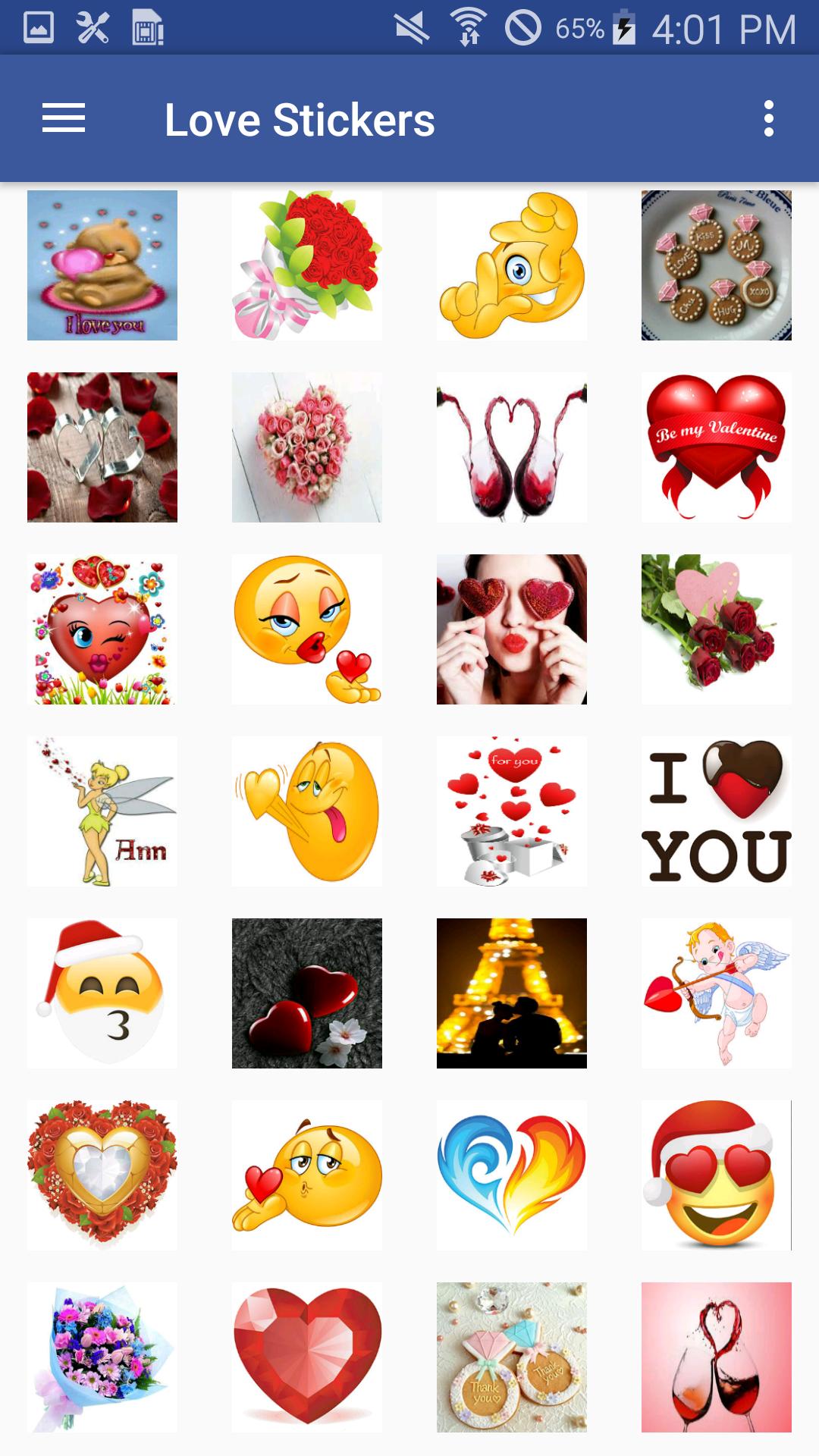The width and height of the screenshot is (819, 1456).
Task: Select the 'Thank you' ring cookies sticker
Action: pos(512,1357)
